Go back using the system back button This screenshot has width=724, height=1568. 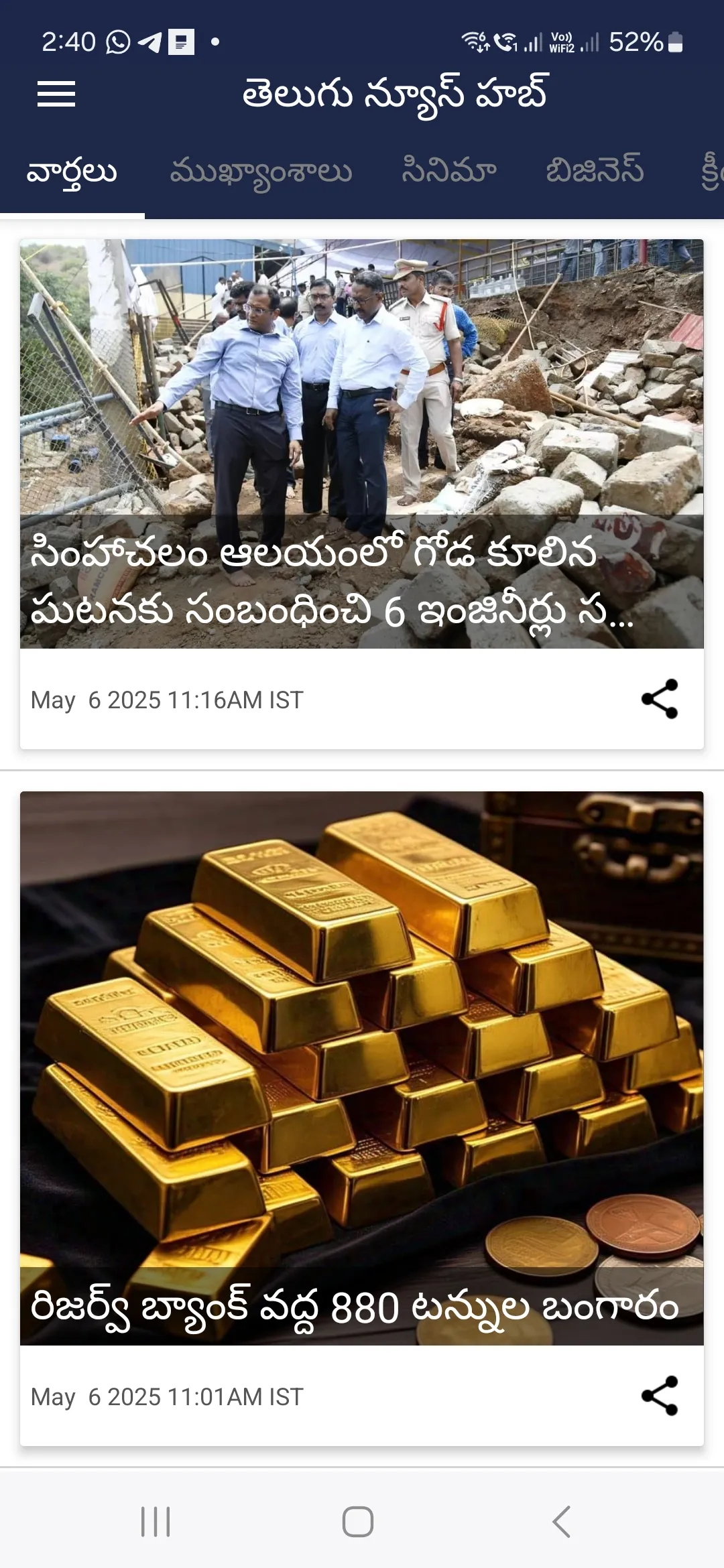562,1521
